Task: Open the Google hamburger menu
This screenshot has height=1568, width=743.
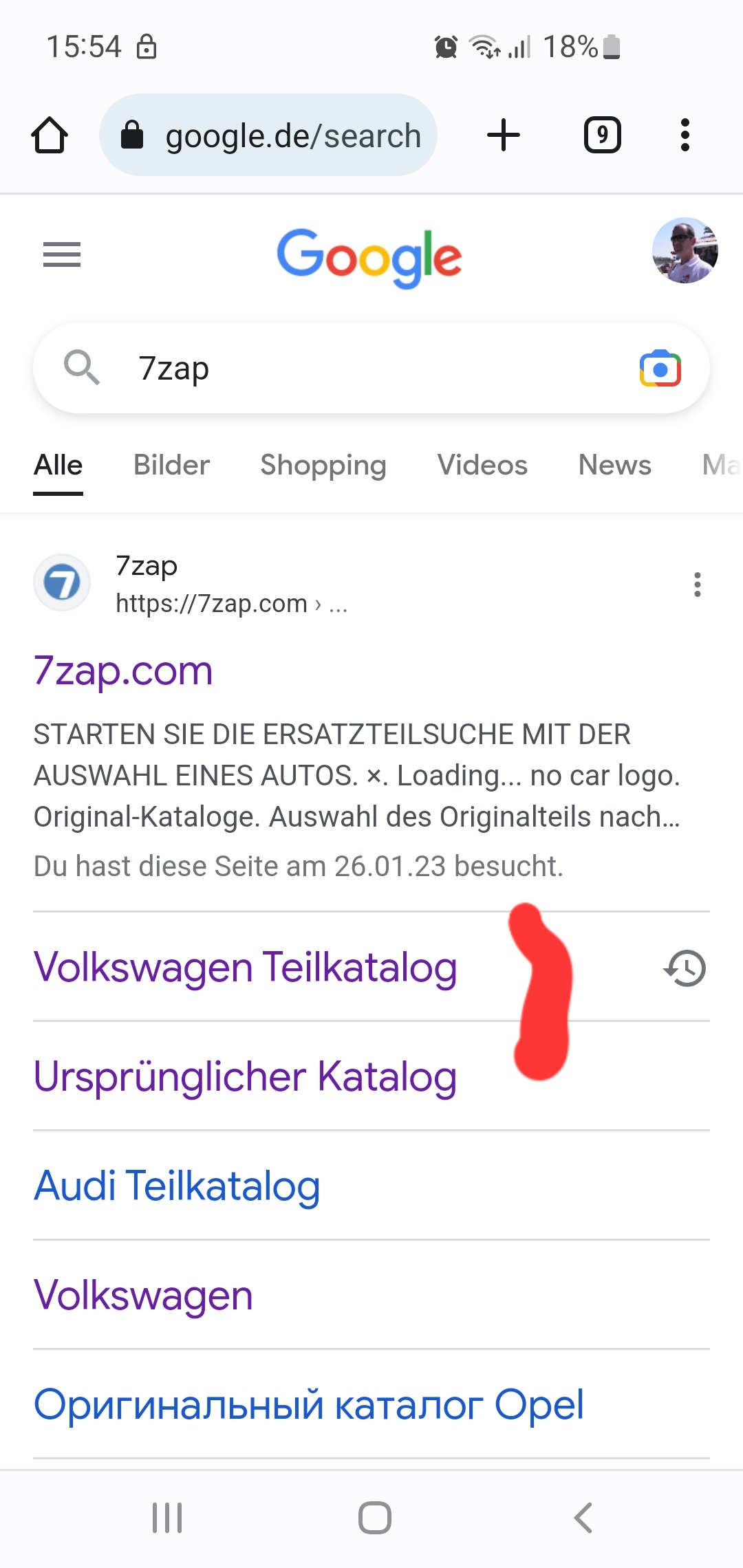Action: click(x=62, y=254)
